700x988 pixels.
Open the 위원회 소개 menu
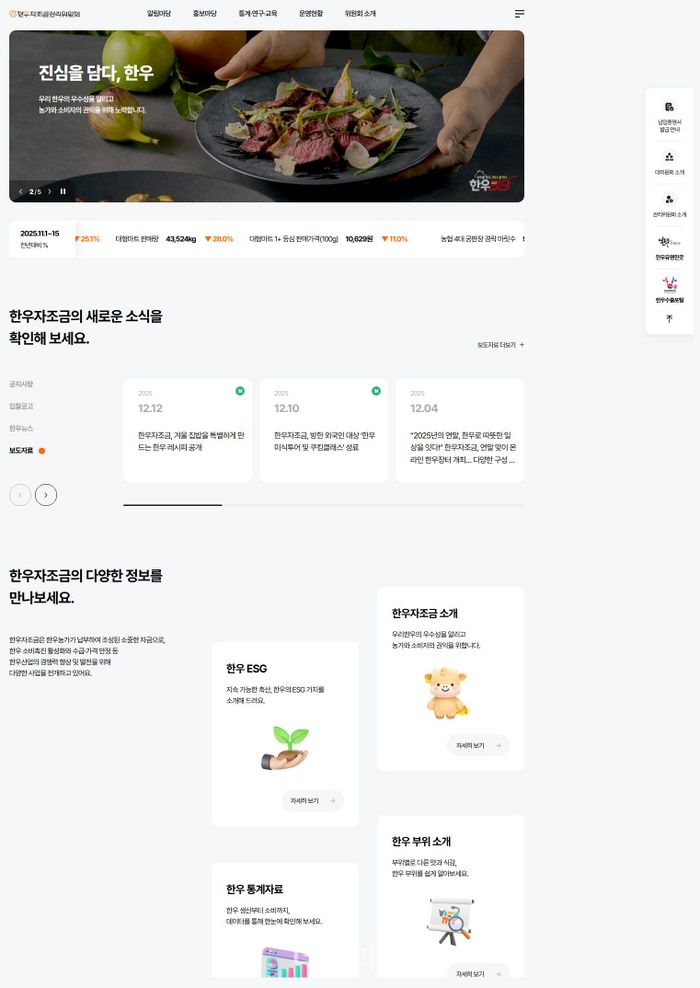(360, 14)
